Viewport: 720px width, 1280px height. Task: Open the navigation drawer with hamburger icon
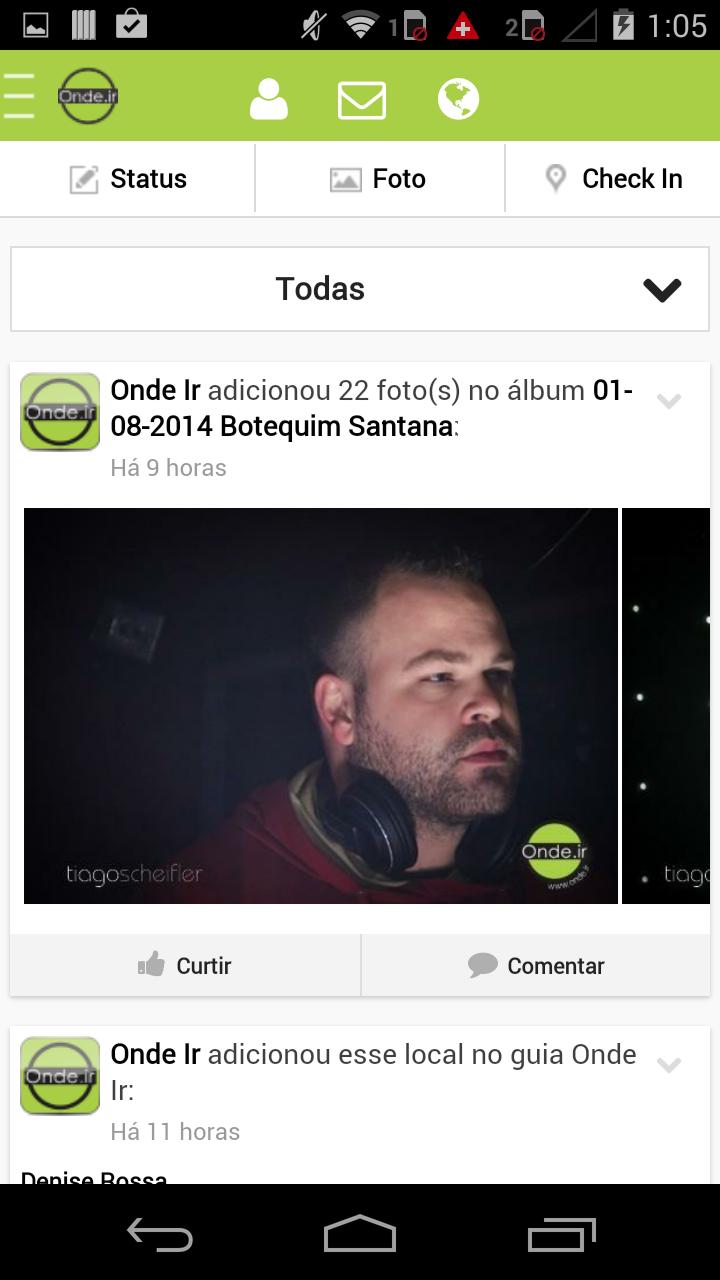18,96
